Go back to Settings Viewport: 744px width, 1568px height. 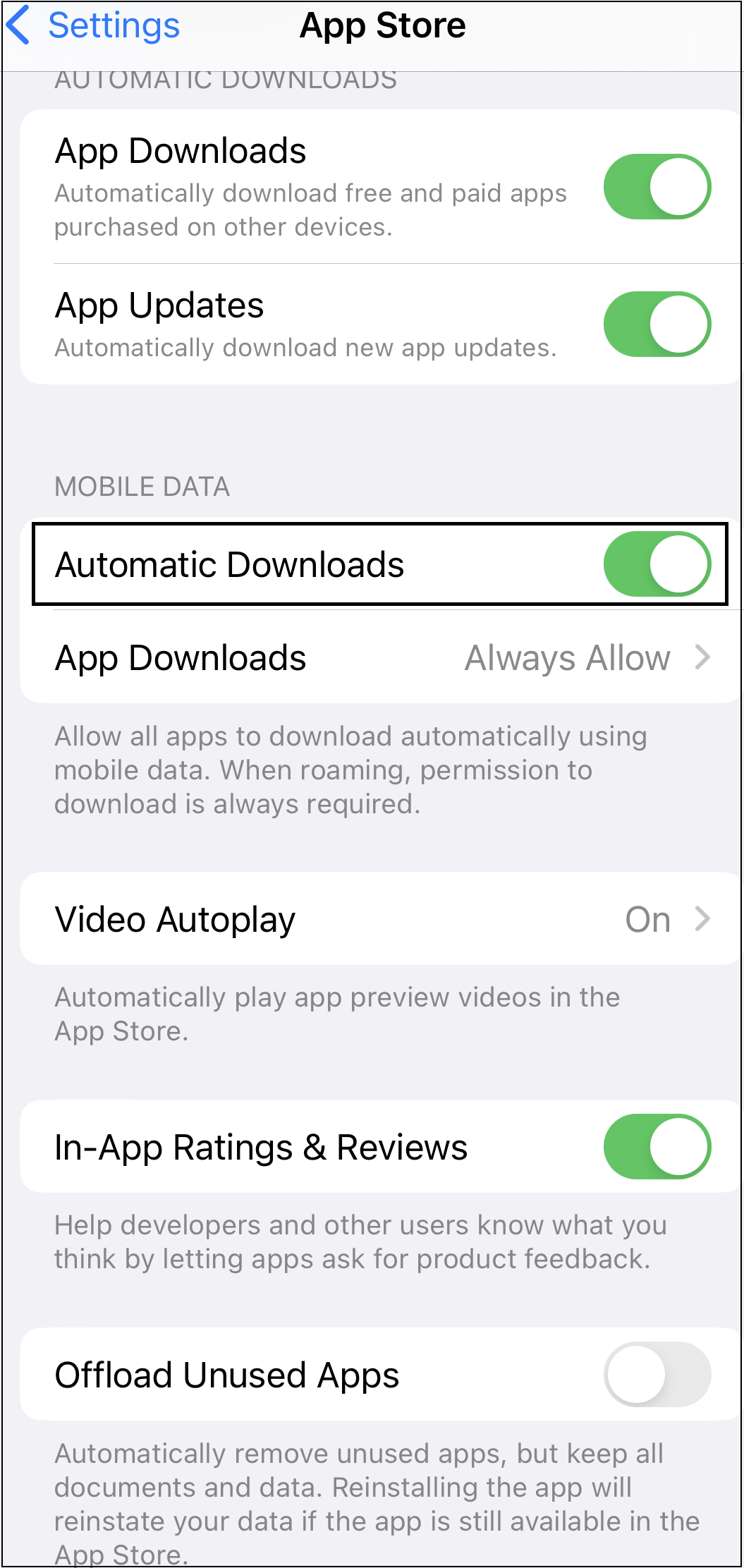[x=93, y=26]
